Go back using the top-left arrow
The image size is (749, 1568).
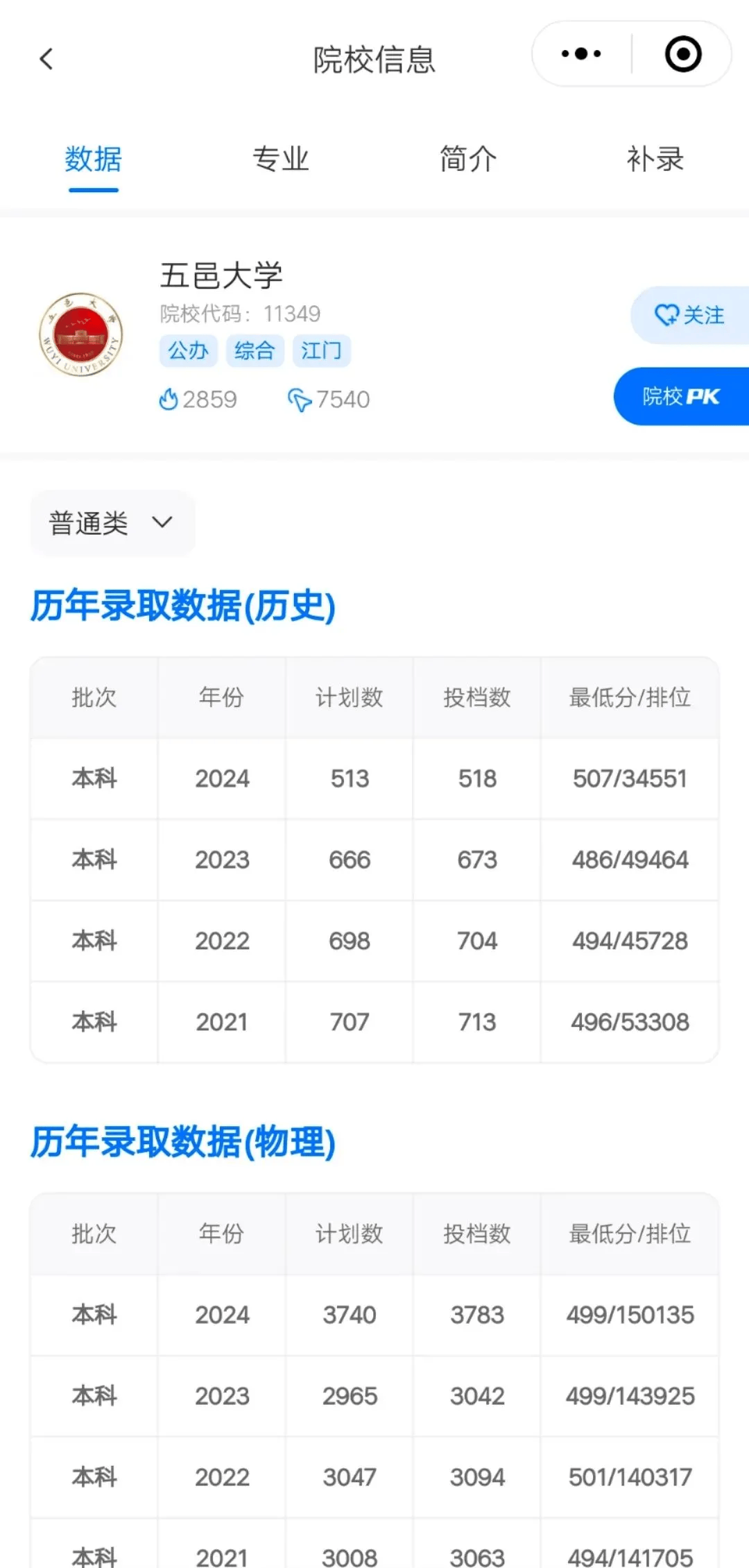tap(46, 59)
